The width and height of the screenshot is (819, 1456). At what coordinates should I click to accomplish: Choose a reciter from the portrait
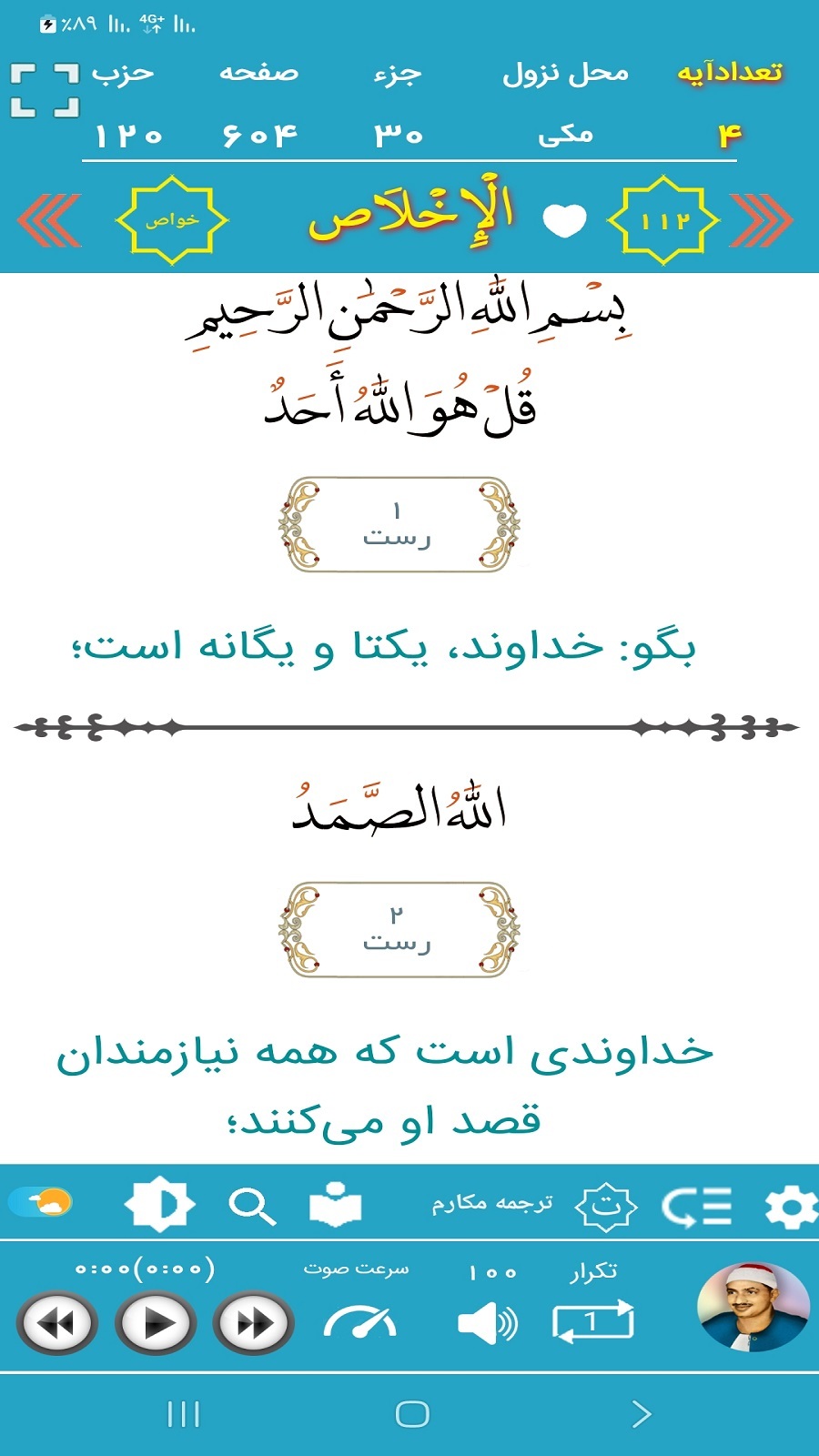pyautogui.click(x=753, y=1307)
